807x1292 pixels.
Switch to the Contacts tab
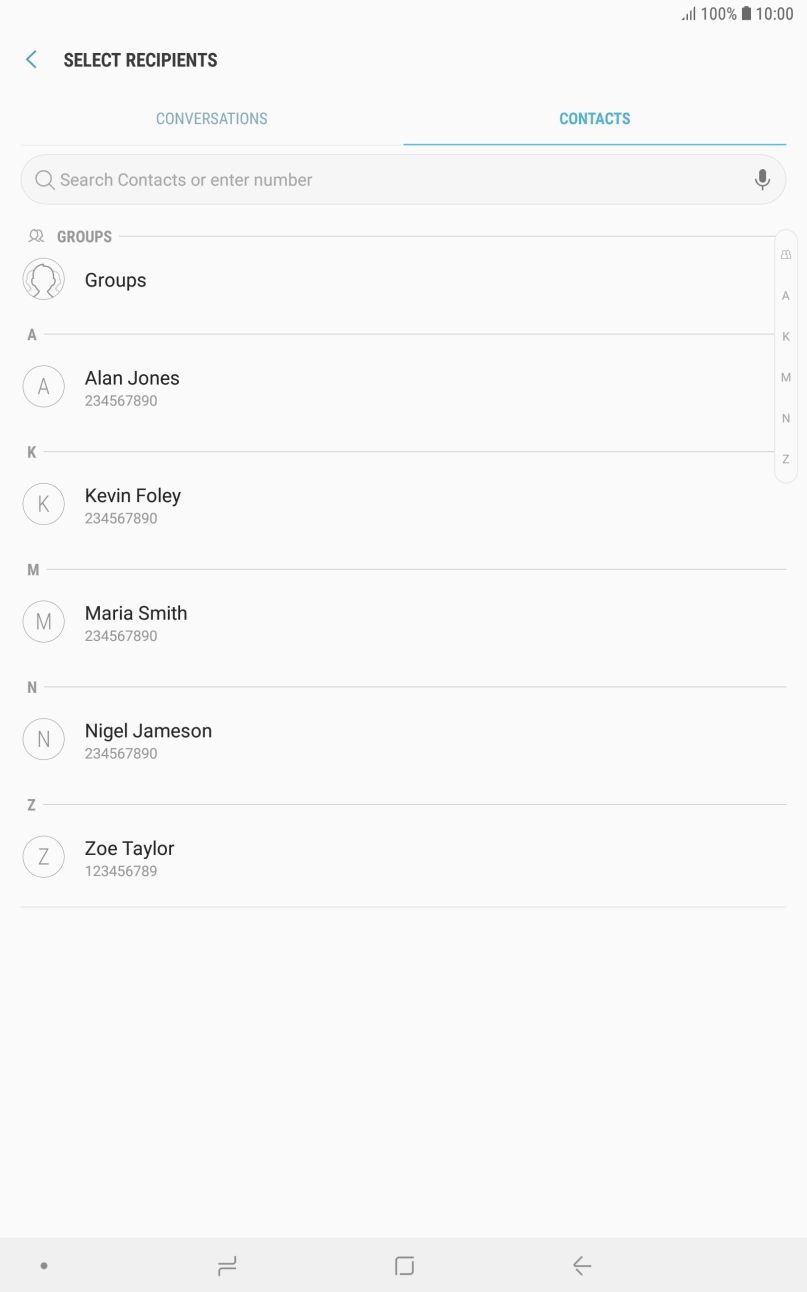[x=595, y=118]
